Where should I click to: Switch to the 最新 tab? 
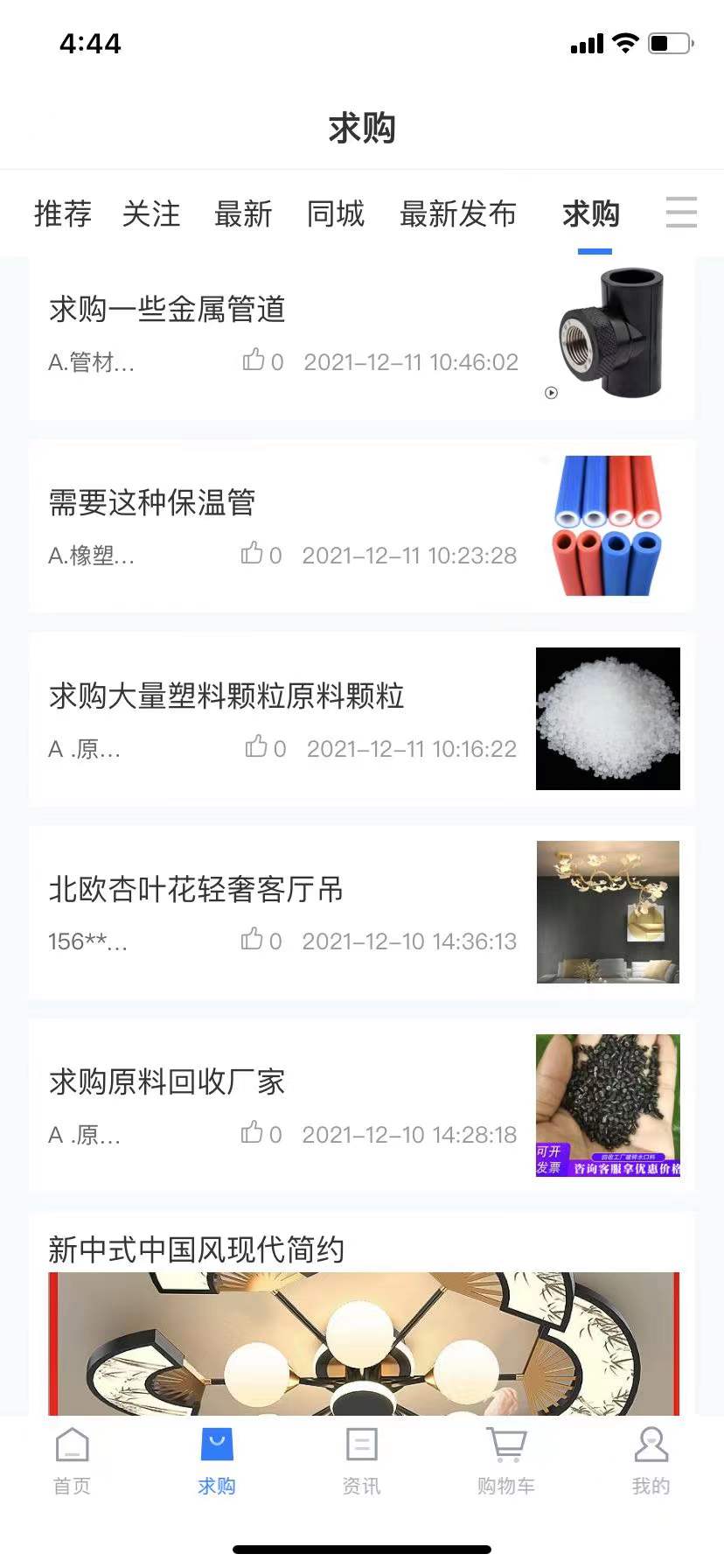[243, 213]
